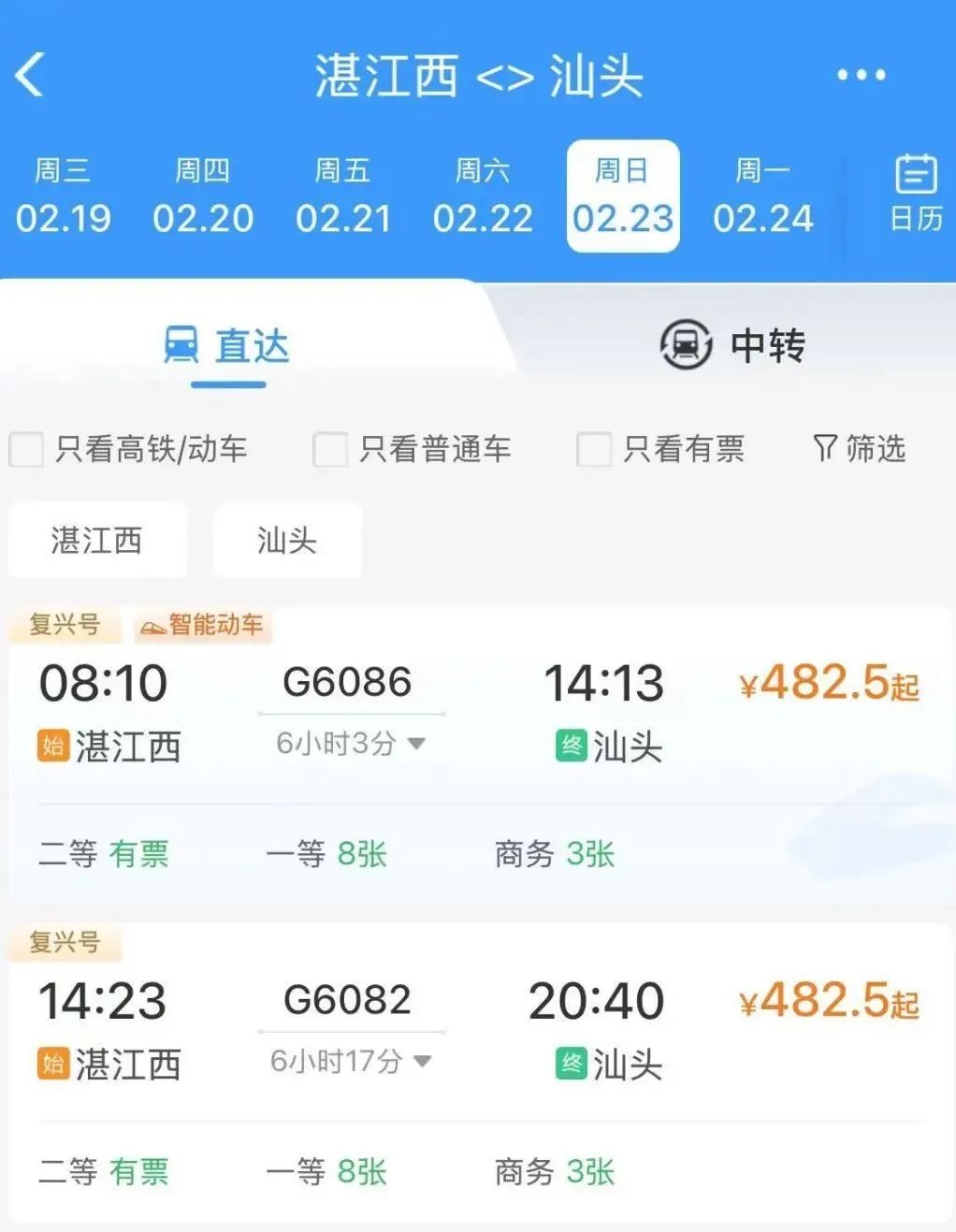Switch to the 直达 tab

227,346
